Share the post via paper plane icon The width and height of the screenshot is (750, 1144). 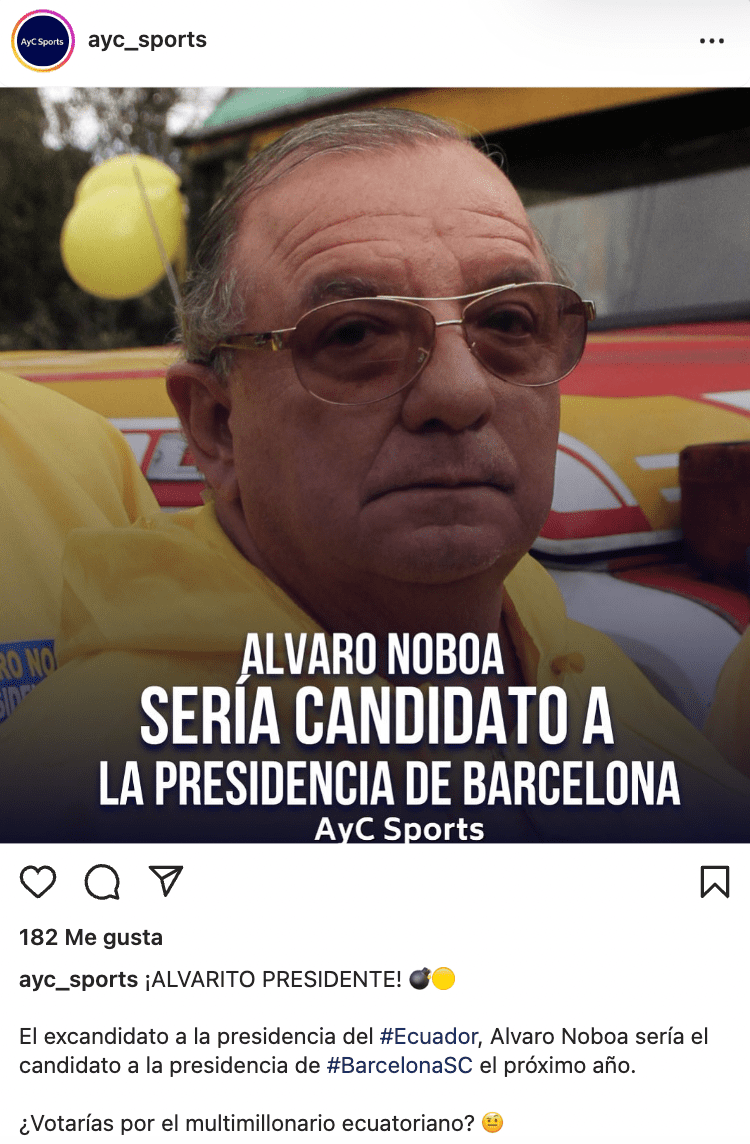166,880
